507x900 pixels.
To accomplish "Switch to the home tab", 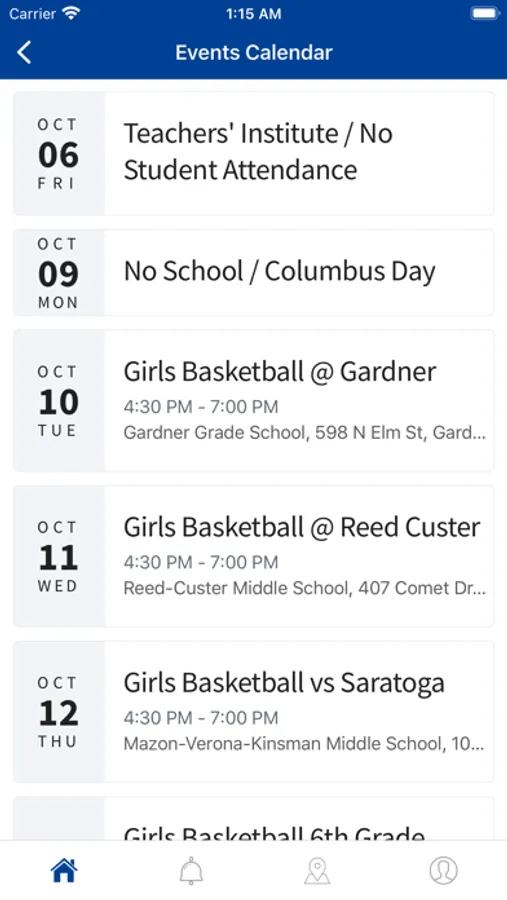I will click(x=64, y=871).
